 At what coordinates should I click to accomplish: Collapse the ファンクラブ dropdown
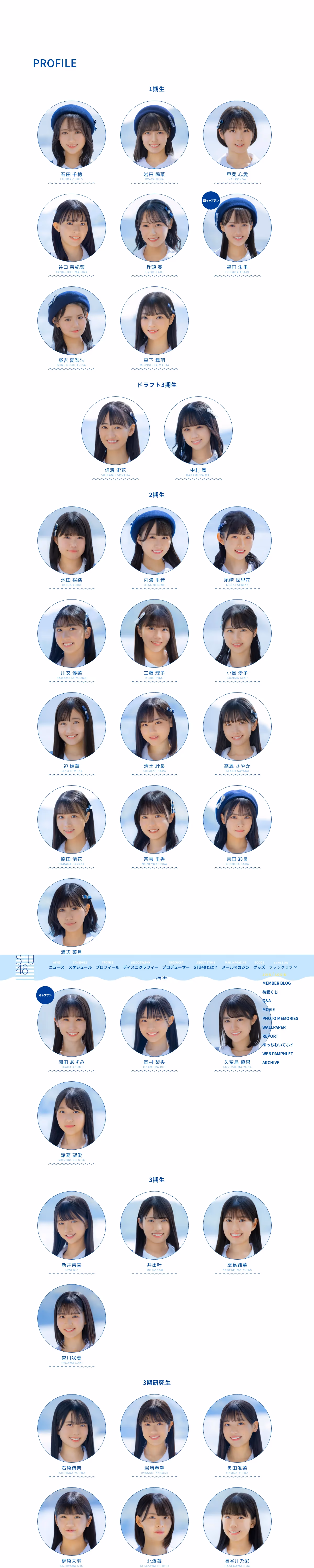tap(283, 967)
